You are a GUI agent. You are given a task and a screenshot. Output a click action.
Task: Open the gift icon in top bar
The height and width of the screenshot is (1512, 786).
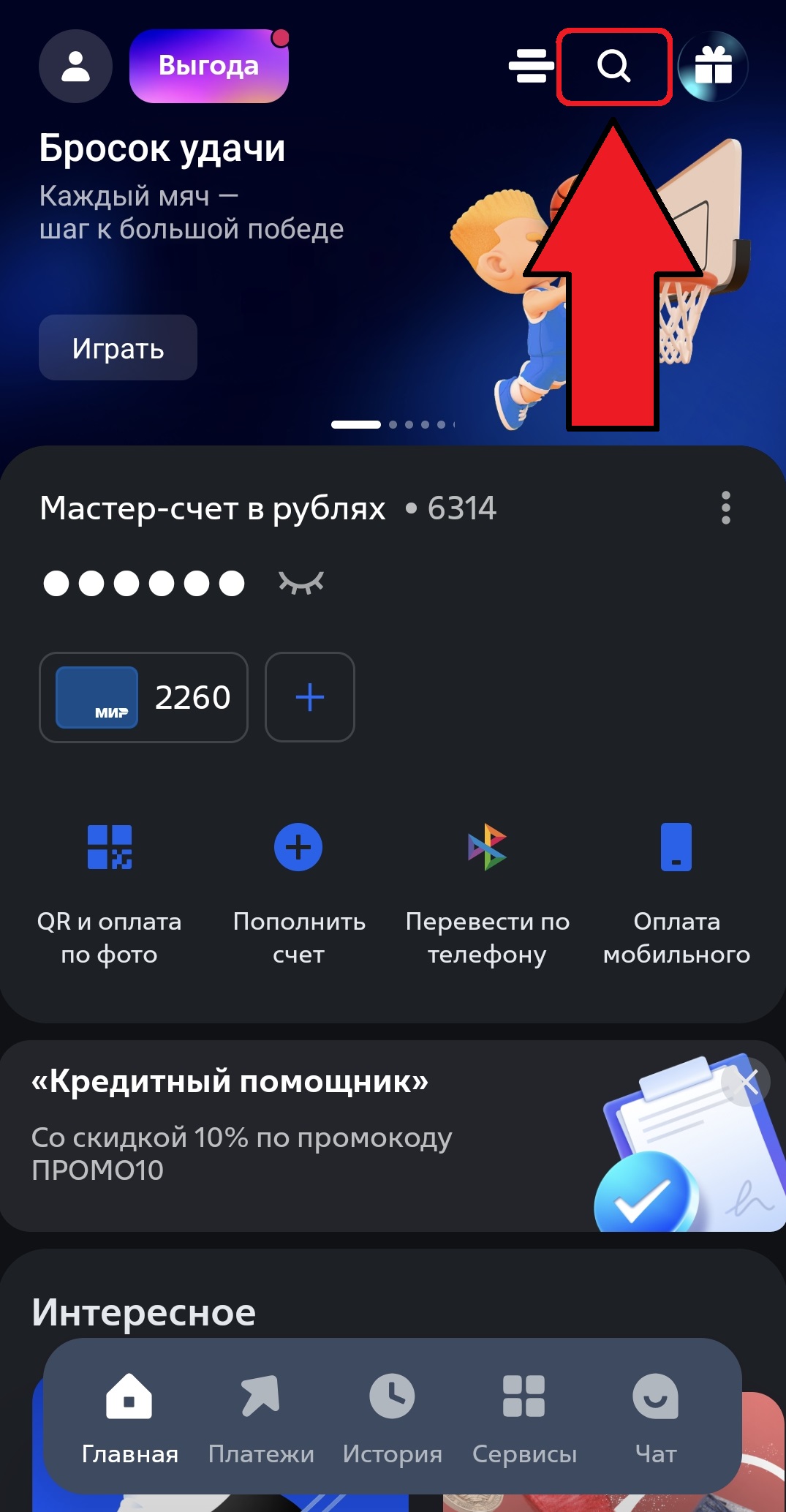(x=713, y=67)
